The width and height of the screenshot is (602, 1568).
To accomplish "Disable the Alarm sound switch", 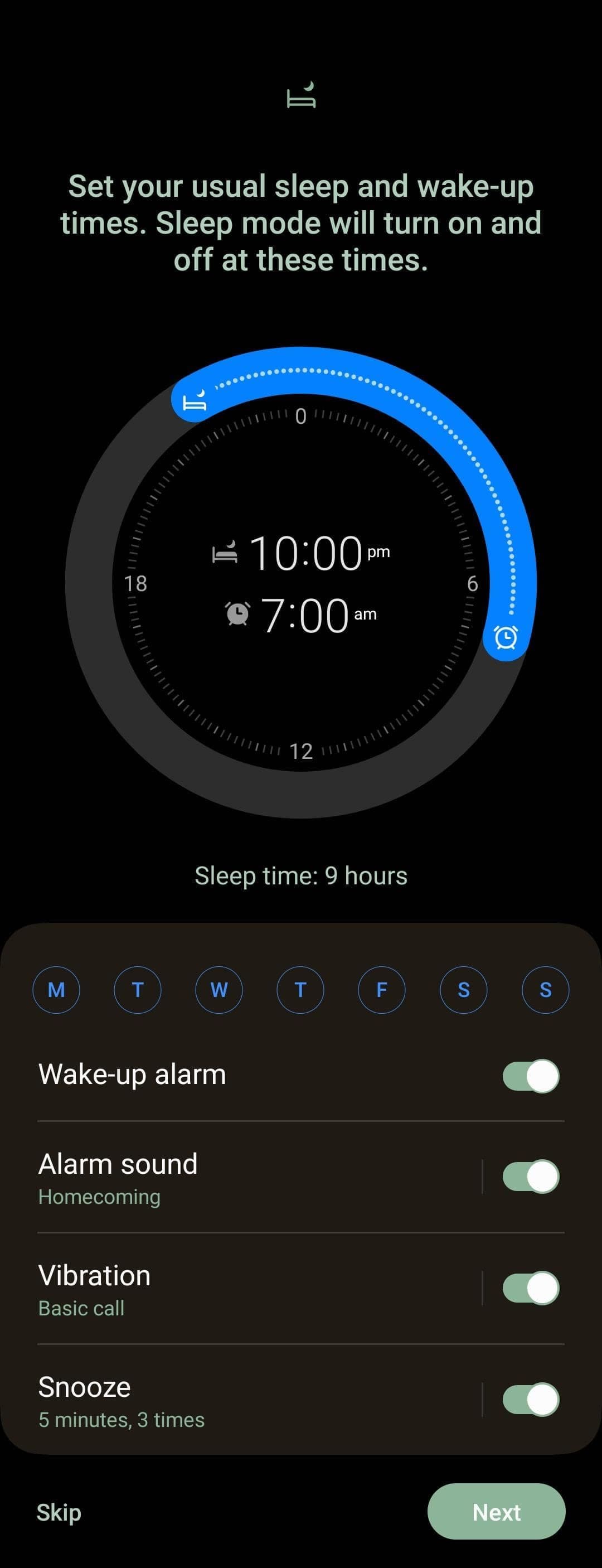I will [x=530, y=1177].
